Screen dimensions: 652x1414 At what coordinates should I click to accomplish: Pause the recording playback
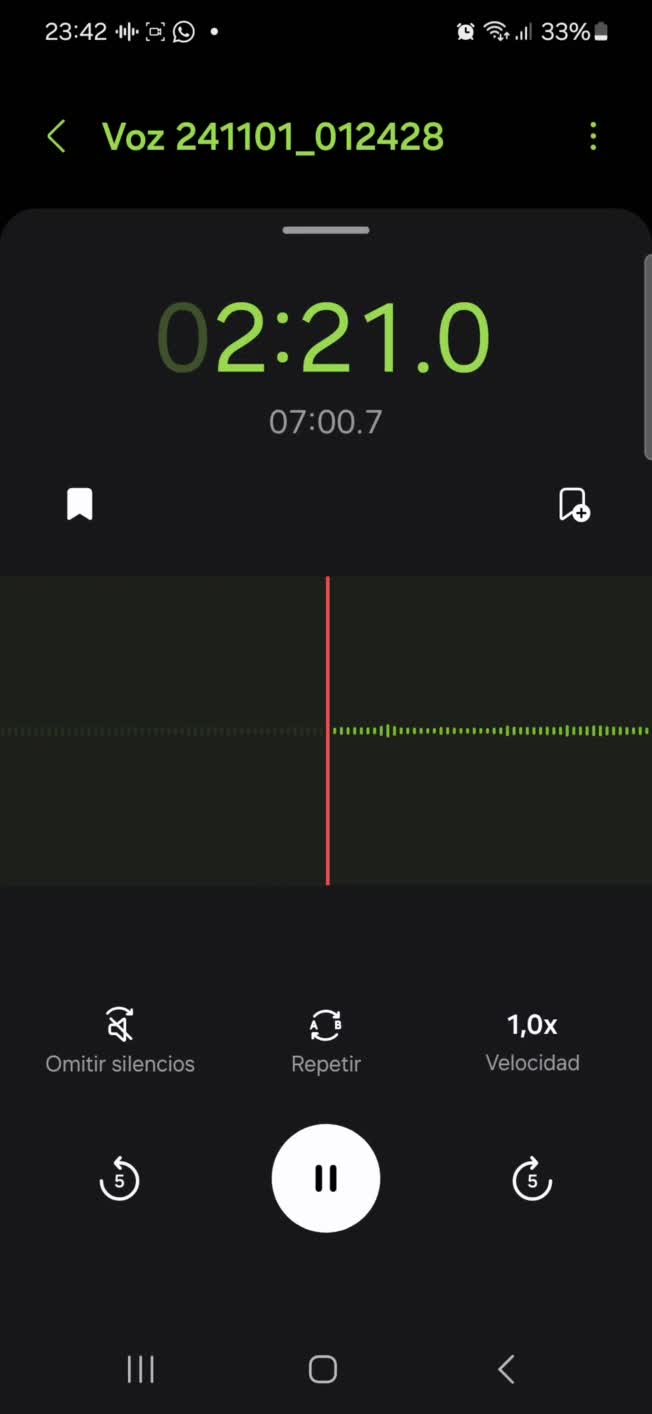(x=326, y=1179)
